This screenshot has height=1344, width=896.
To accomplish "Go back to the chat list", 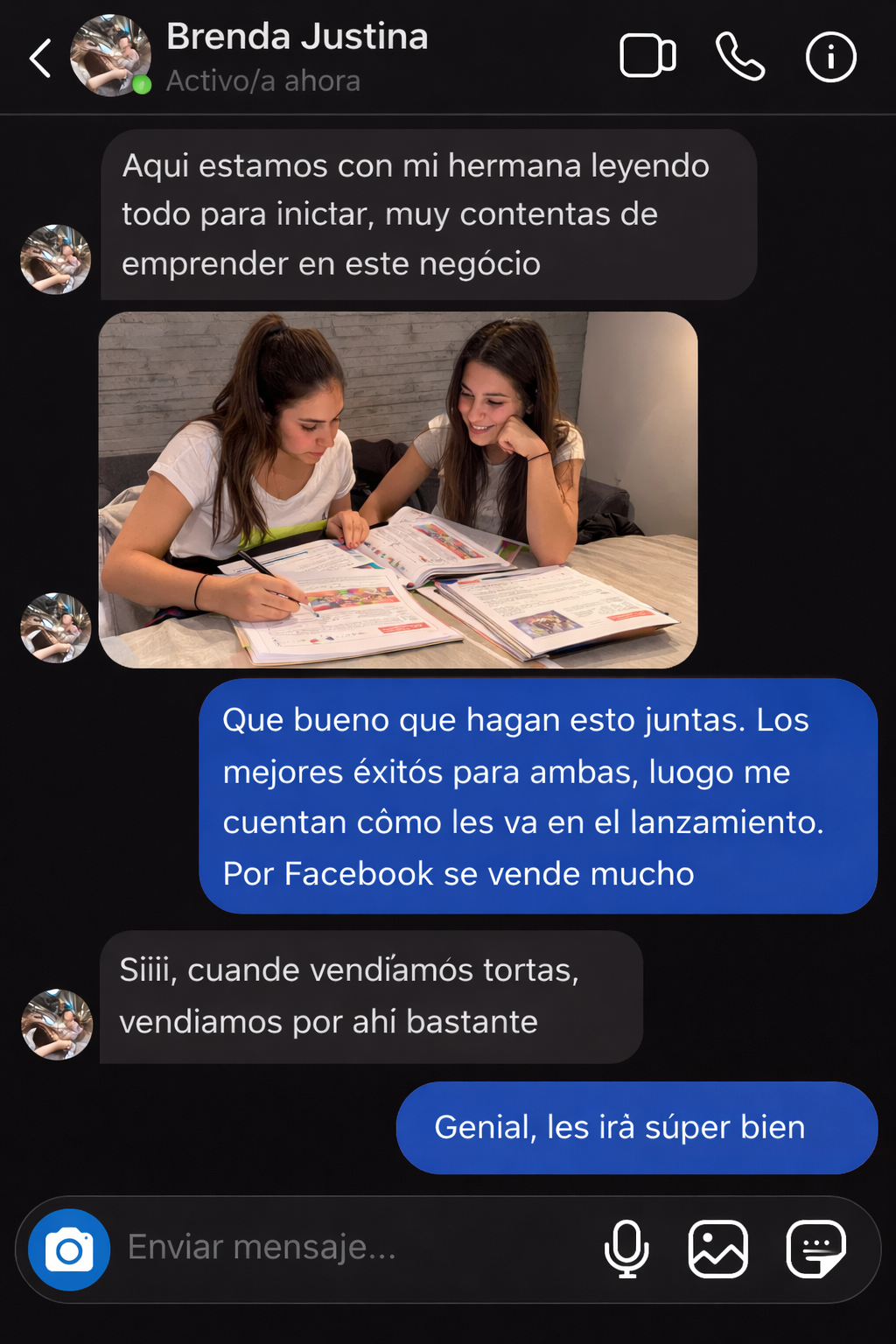I will pos(40,59).
